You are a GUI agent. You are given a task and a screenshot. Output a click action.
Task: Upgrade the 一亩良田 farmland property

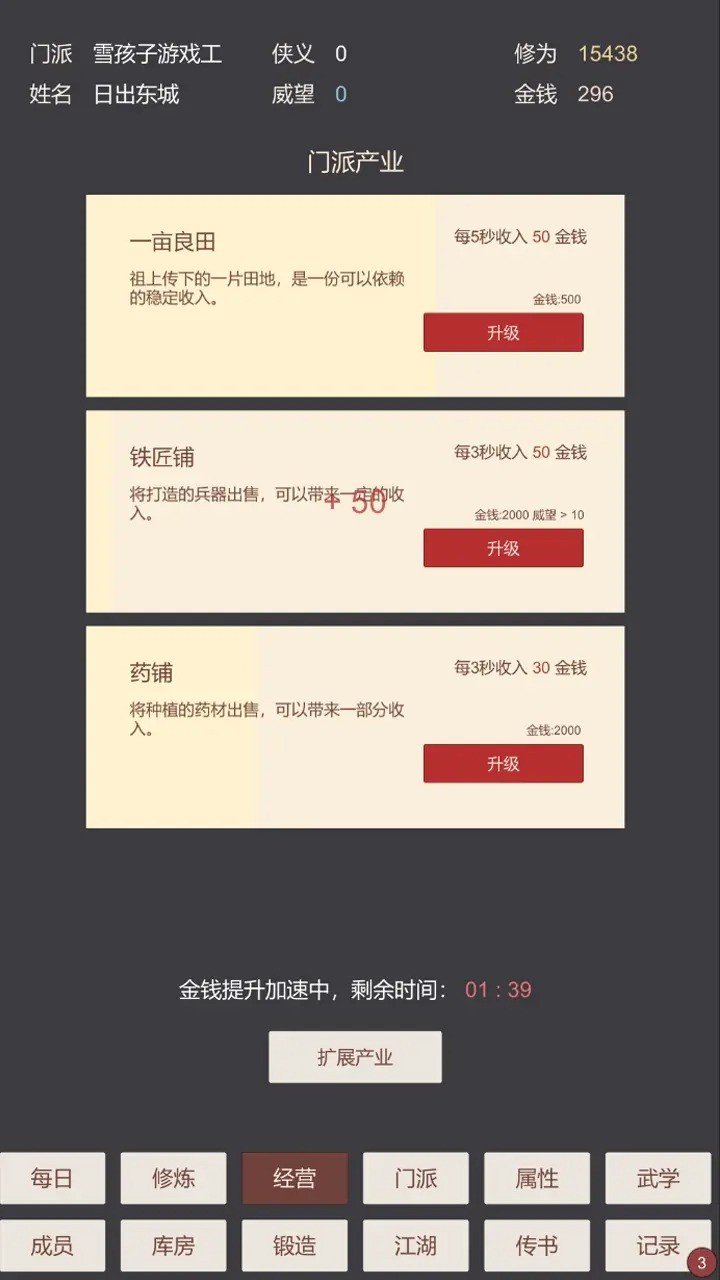point(503,332)
